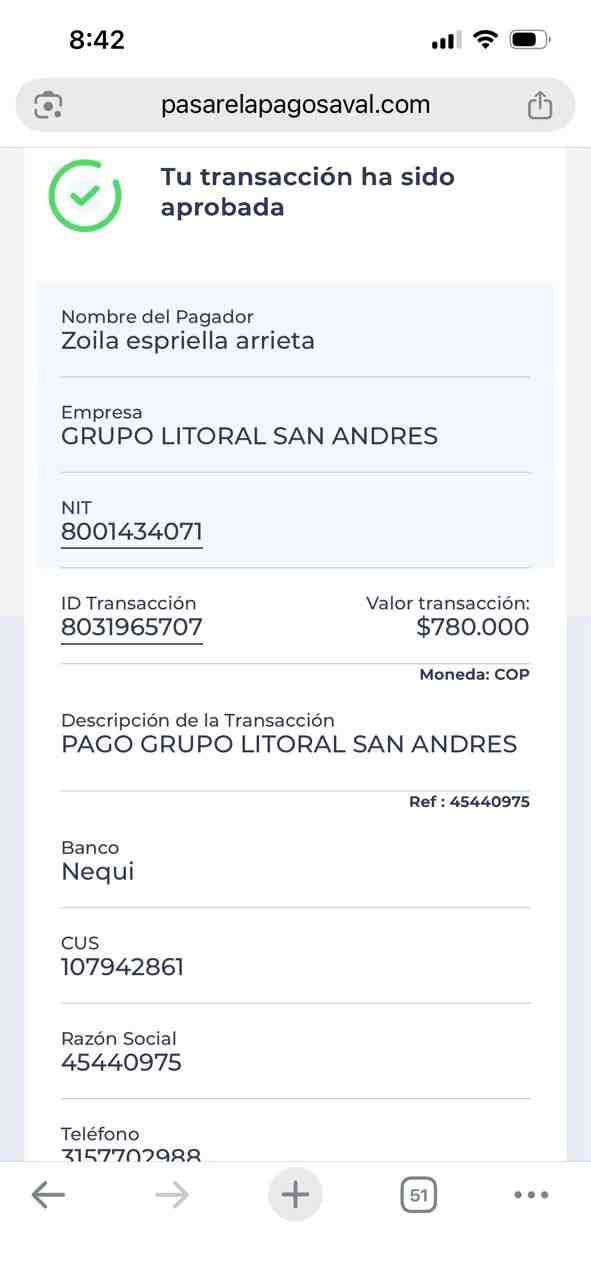
Task: Open the tab switcher showing 51 tabs
Action: tap(418, 1194)
